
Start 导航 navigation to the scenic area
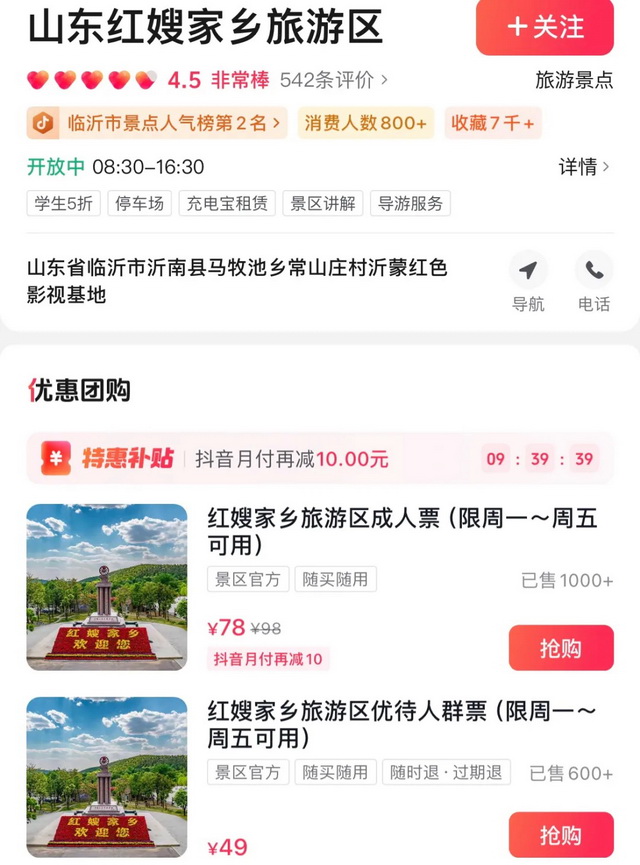pyautogui.click(x=528, y=282)
